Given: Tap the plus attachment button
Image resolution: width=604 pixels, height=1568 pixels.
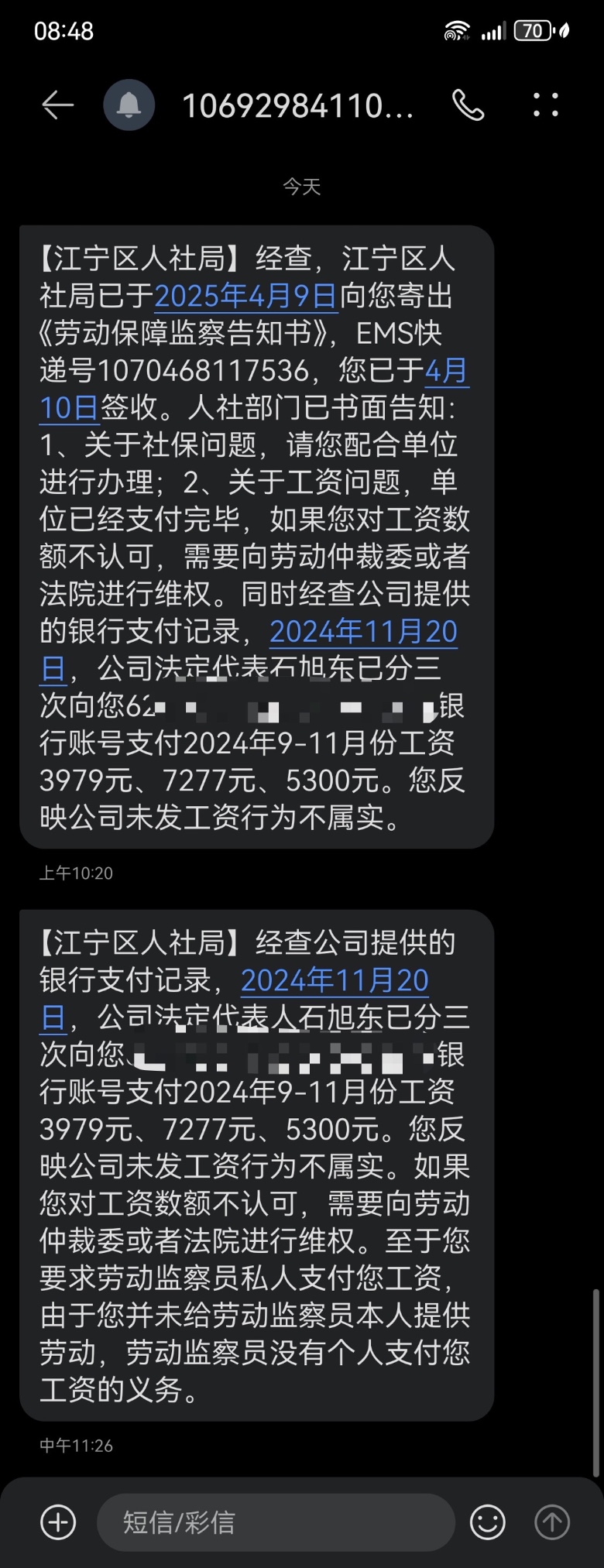Looking at the screenshot, I should (58, 1522).
